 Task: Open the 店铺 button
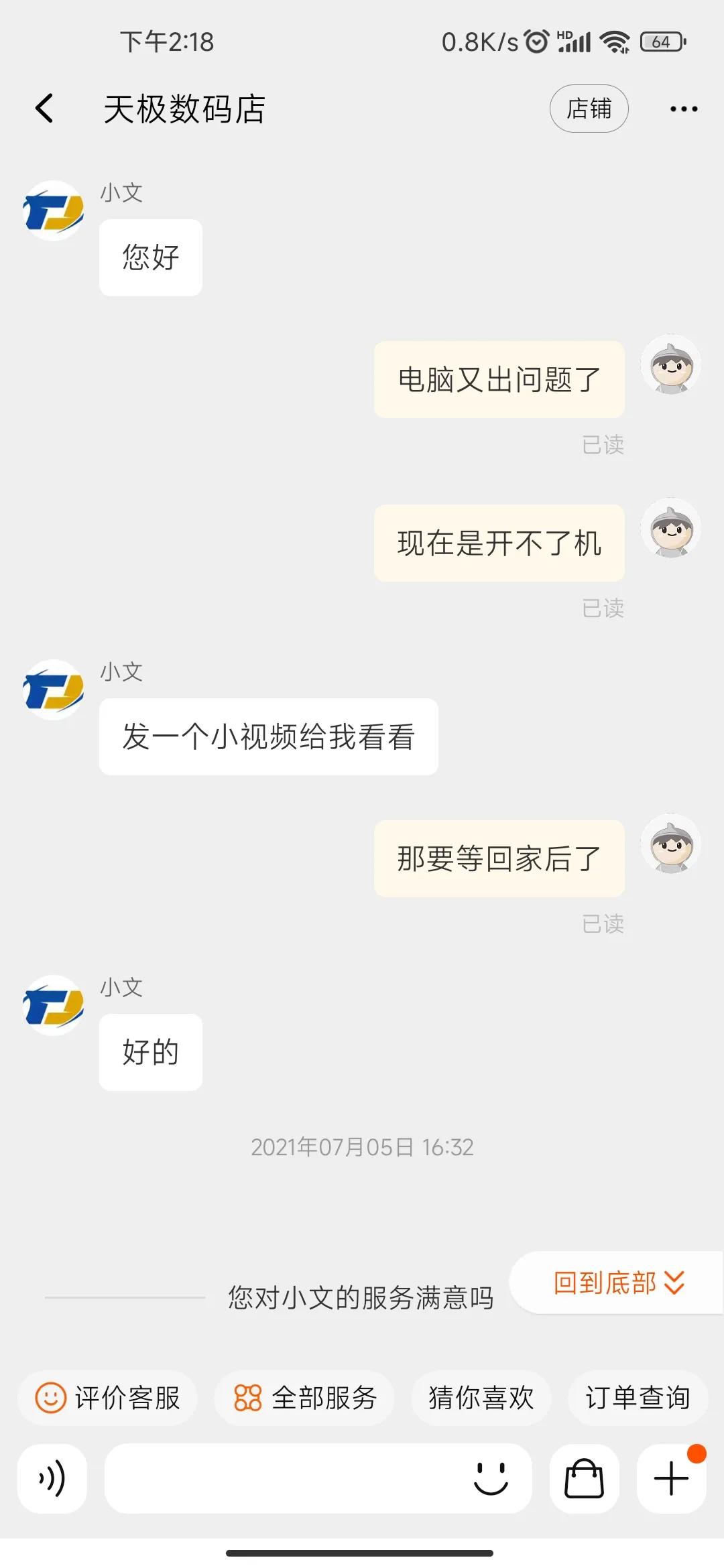(x=589, y=108)
